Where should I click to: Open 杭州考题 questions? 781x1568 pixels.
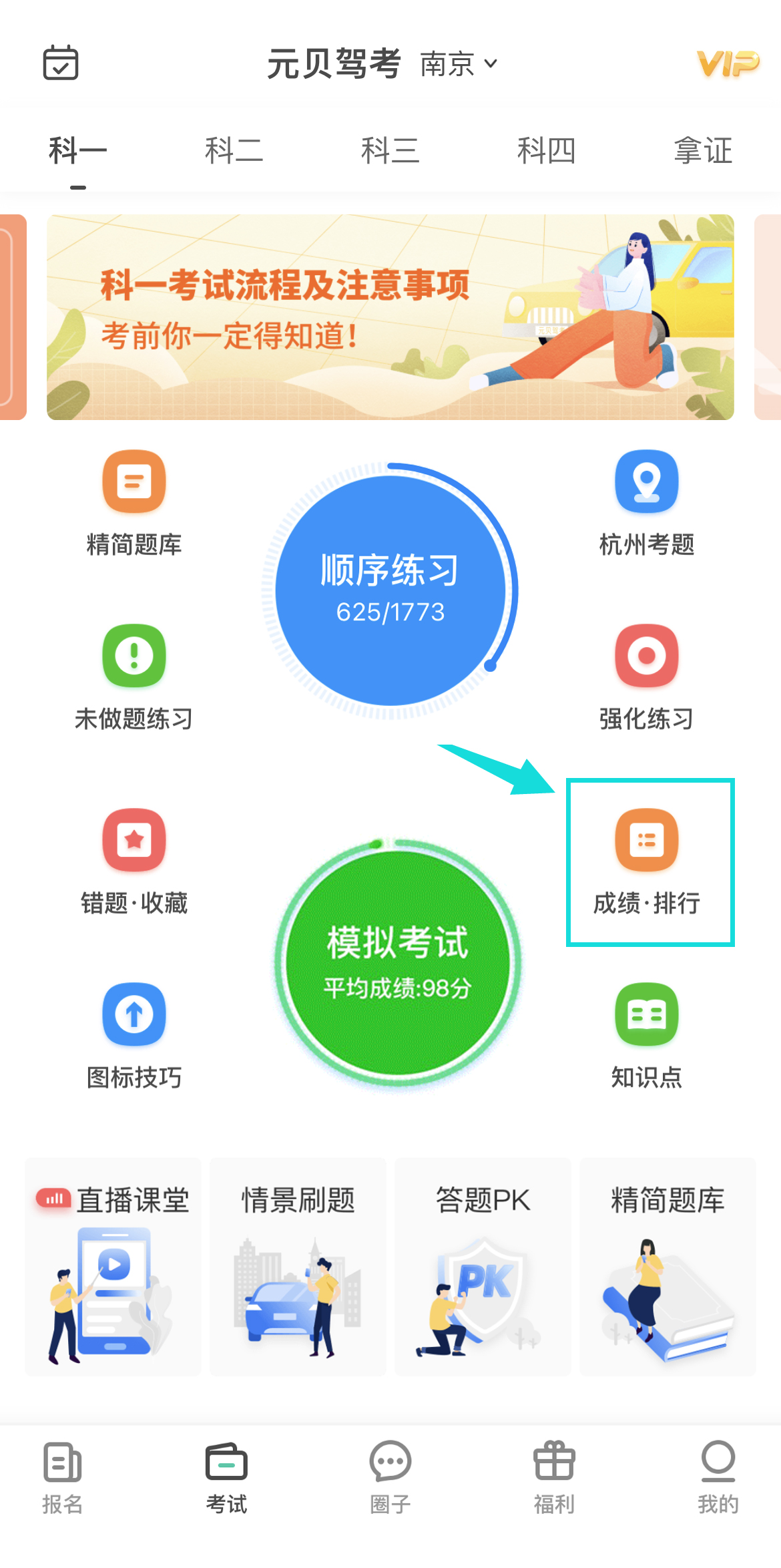[x=646, y=502]
